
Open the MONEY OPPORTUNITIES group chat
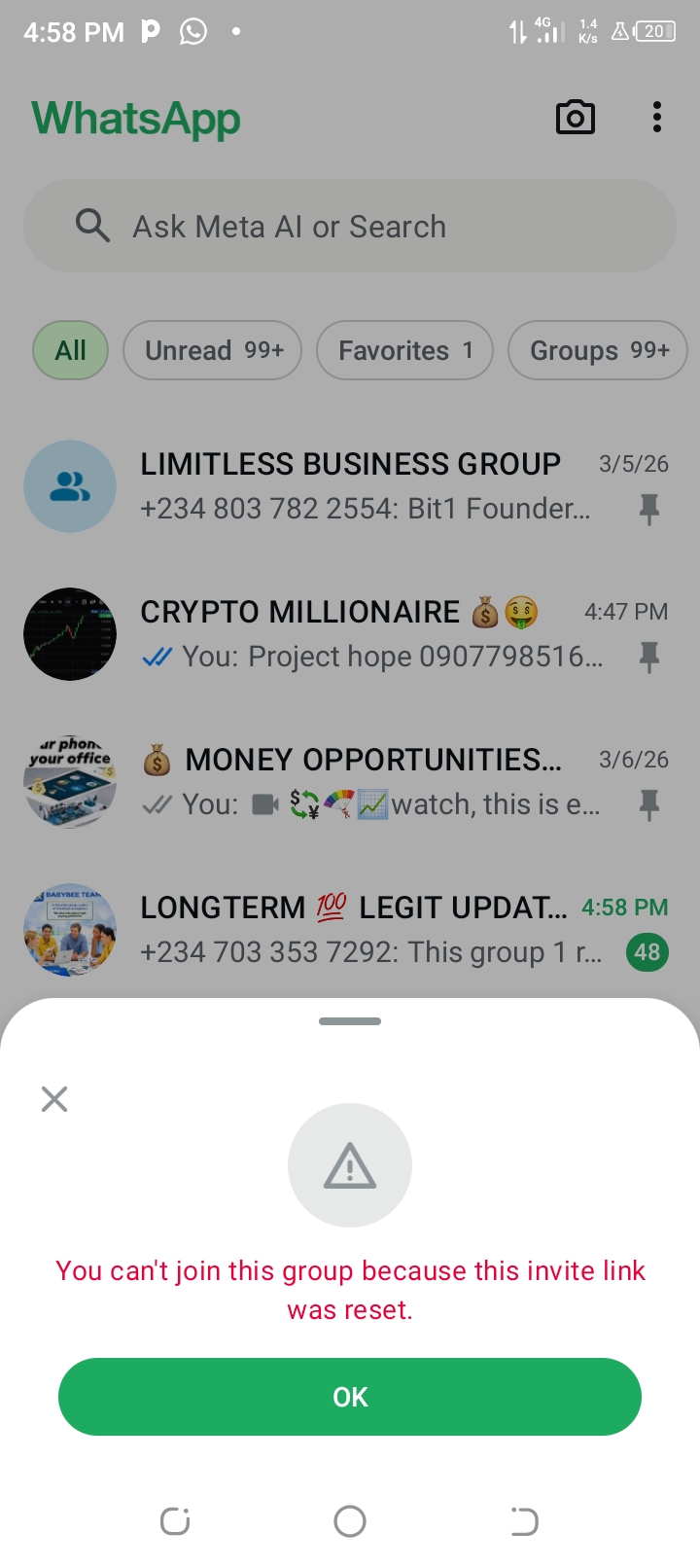(x=350, y=782)
